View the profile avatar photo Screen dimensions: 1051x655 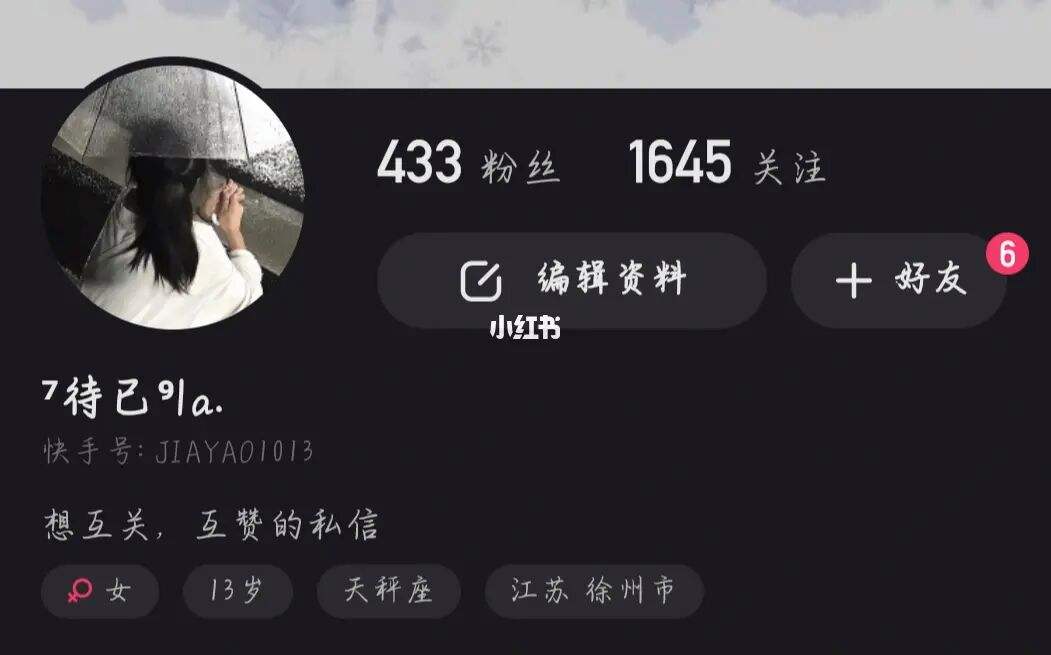[173, 195]
